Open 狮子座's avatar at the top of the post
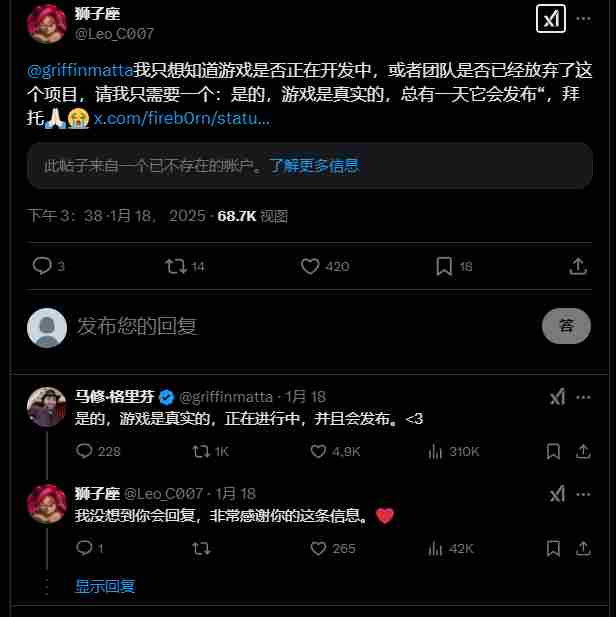This screenshot has height=617, width=616. click(x=46, y=23)
